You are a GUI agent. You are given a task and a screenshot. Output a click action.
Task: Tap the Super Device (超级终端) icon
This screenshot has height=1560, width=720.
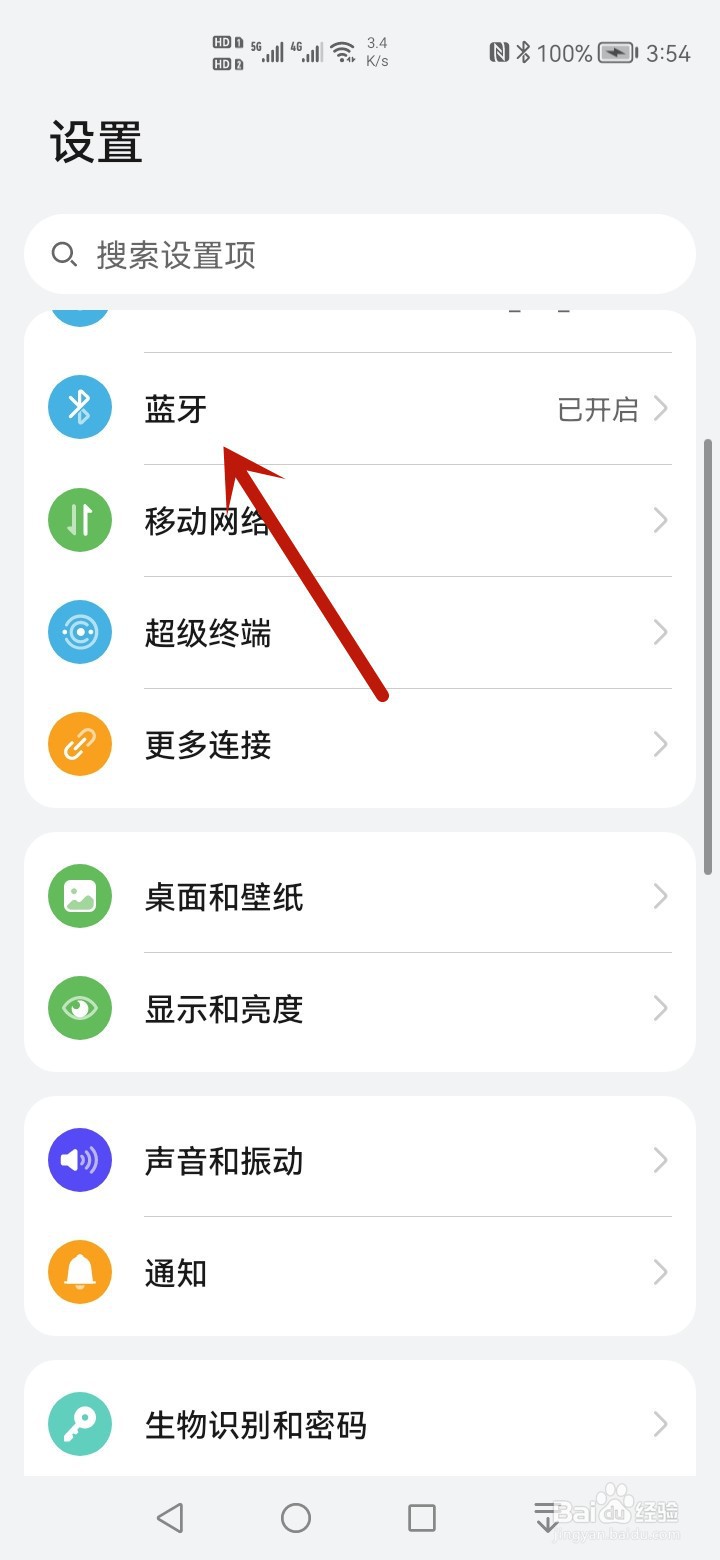point(79,631)
